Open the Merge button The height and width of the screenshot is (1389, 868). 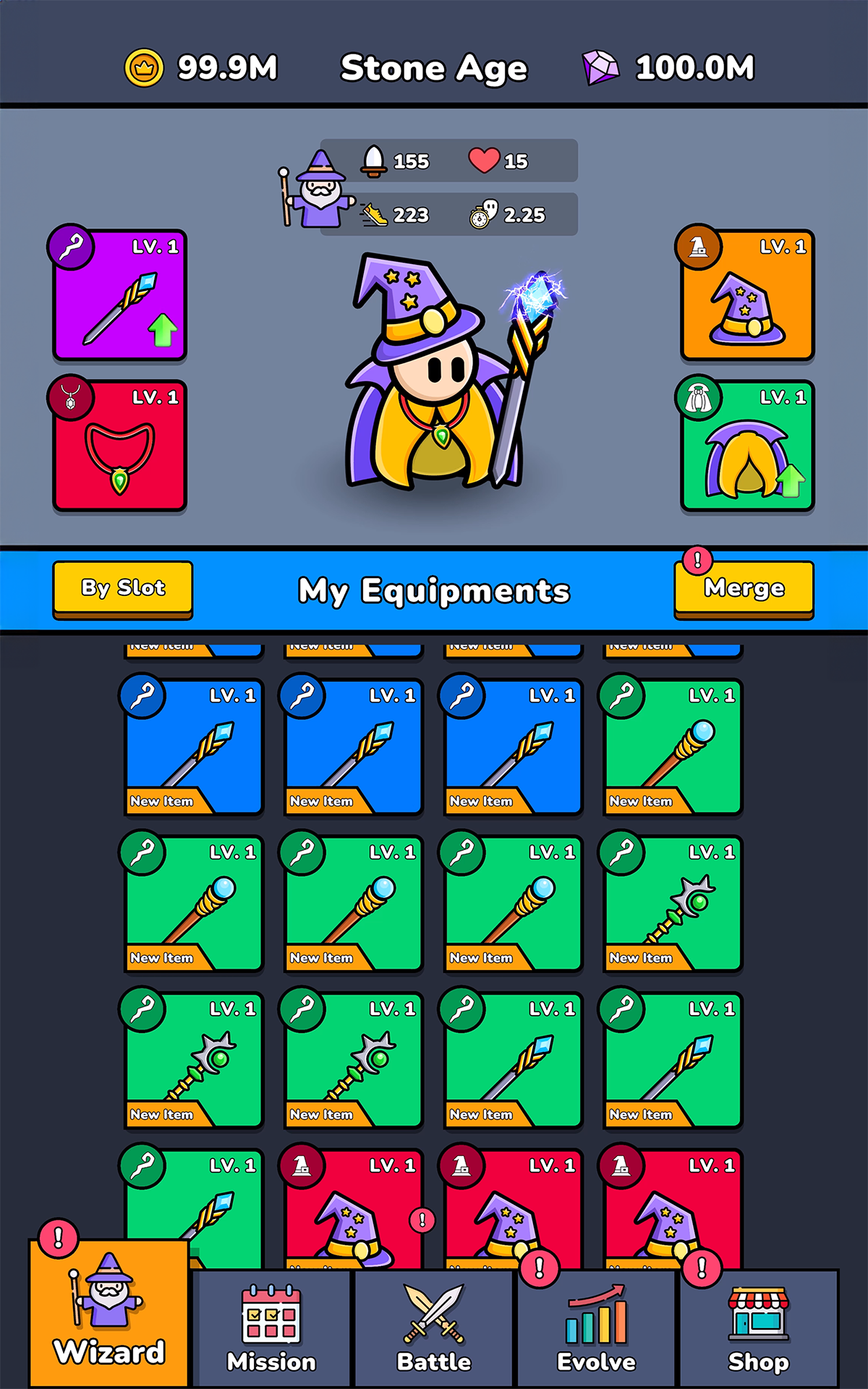tap(744, 589)
